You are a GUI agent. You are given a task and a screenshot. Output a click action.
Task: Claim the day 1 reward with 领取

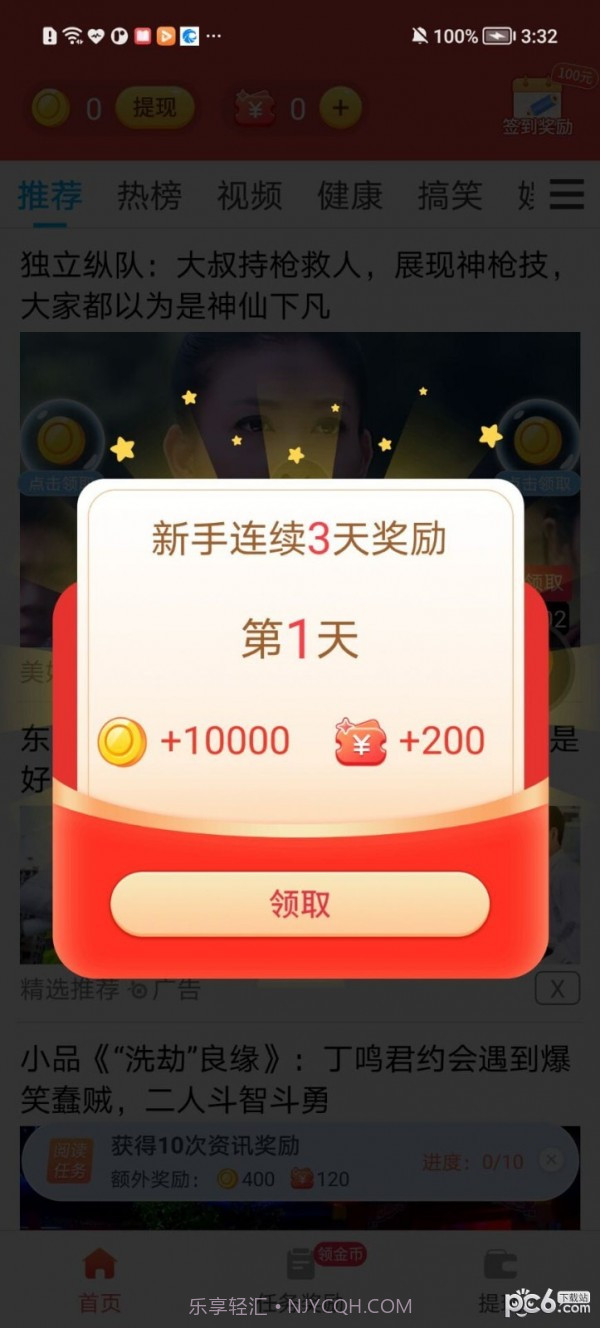tap(300, 904)
